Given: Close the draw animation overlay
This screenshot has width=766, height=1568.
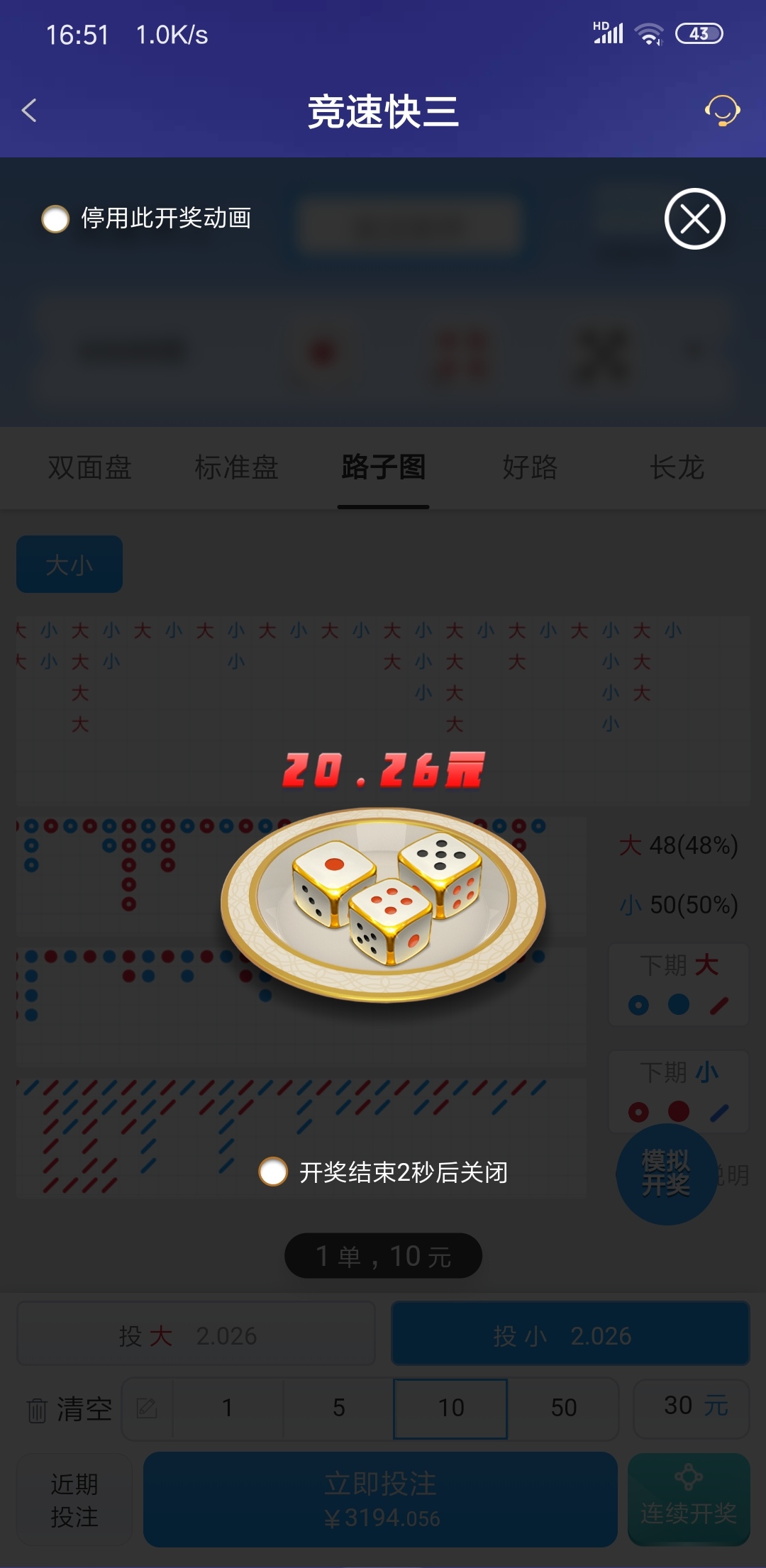Looking at the screenshot, I should tap(694, 218).
